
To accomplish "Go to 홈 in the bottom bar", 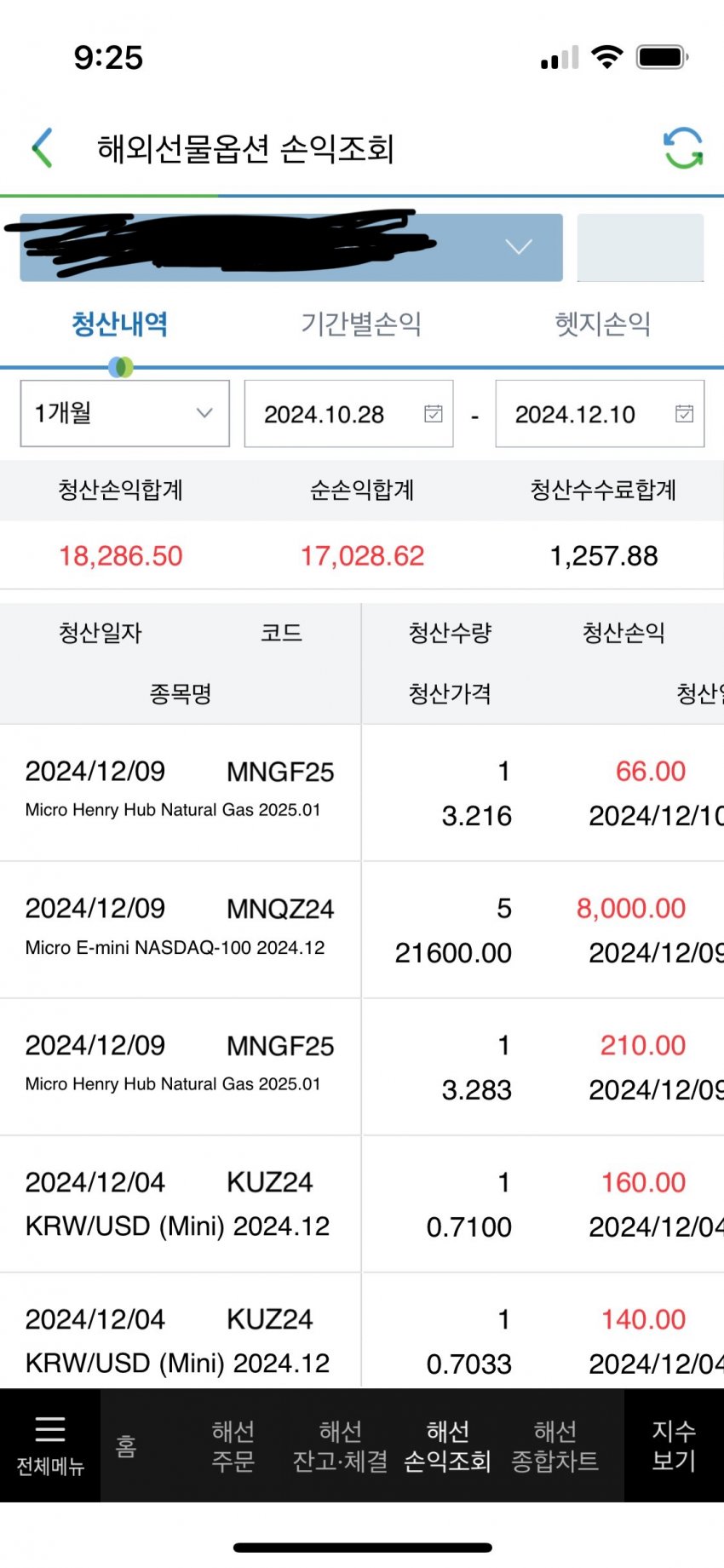I will 126,1445.
